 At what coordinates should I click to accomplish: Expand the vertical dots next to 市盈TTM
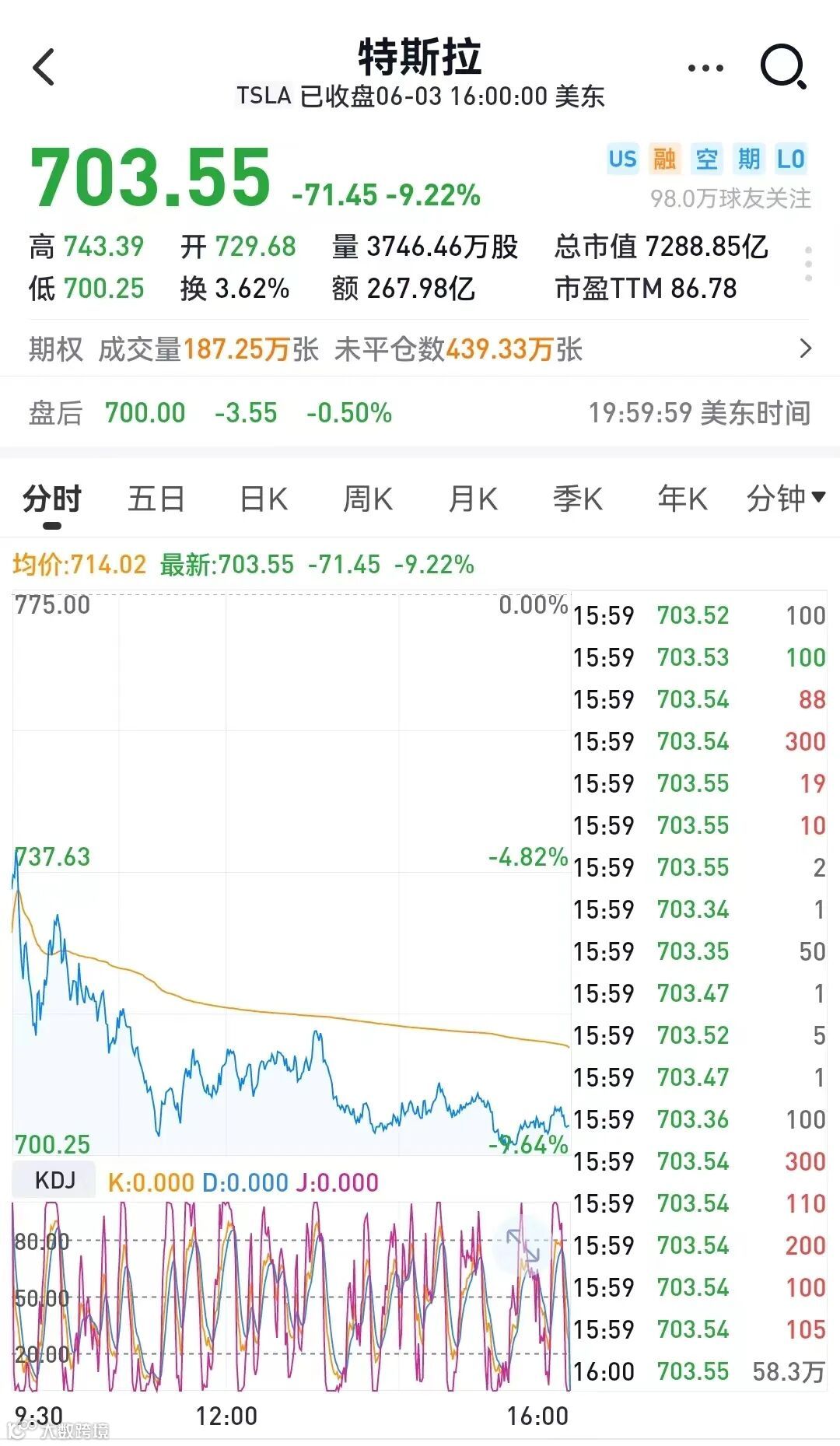coord(807,264)
